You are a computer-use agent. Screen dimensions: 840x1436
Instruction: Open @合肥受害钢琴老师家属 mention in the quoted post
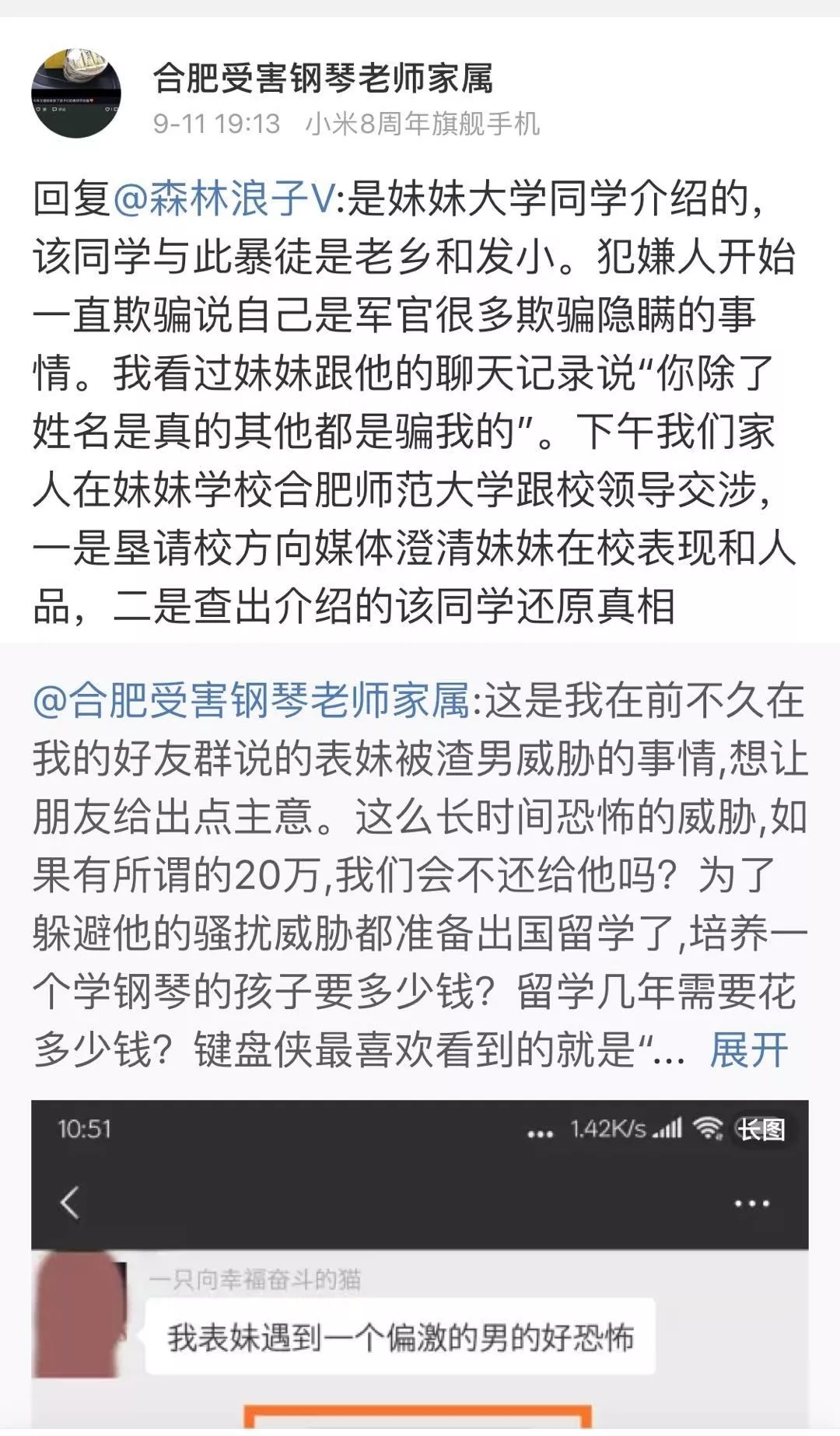tap(250, 700)
